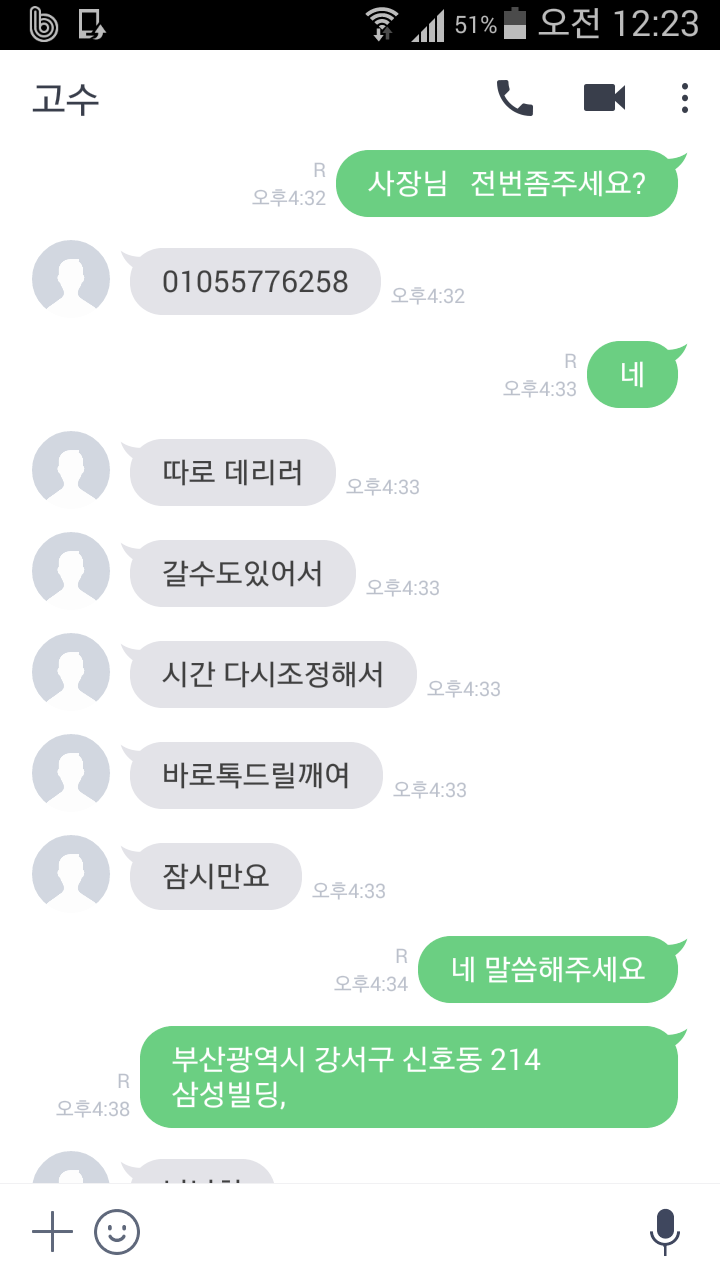
Task: Open profile picture beside 따로 데리러
Action: [x=71, y=470]
